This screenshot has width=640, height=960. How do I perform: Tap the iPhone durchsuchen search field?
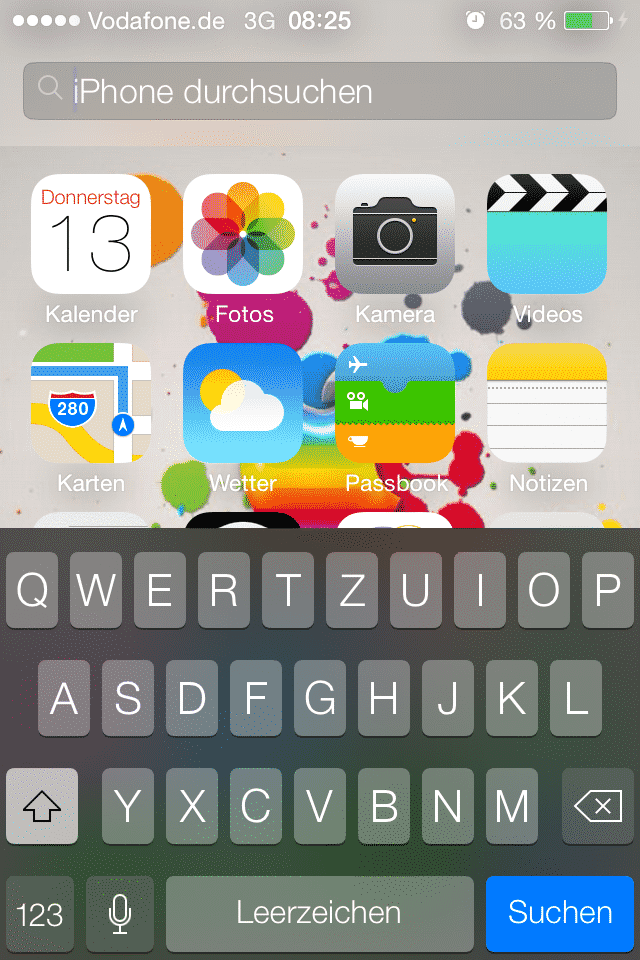pyautogui.click(x=320, y=91)
